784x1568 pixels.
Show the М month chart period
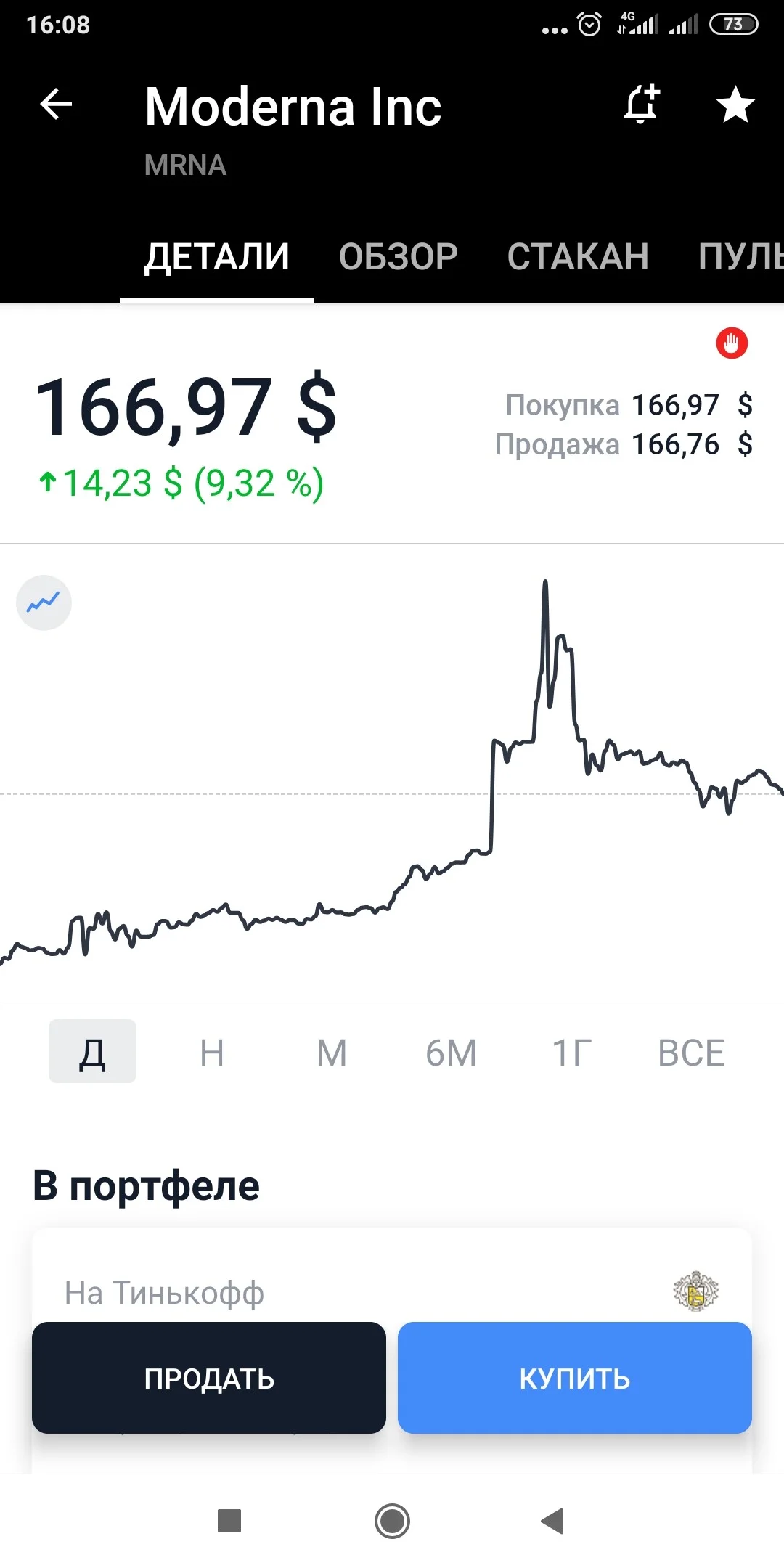pos(332,1052)
